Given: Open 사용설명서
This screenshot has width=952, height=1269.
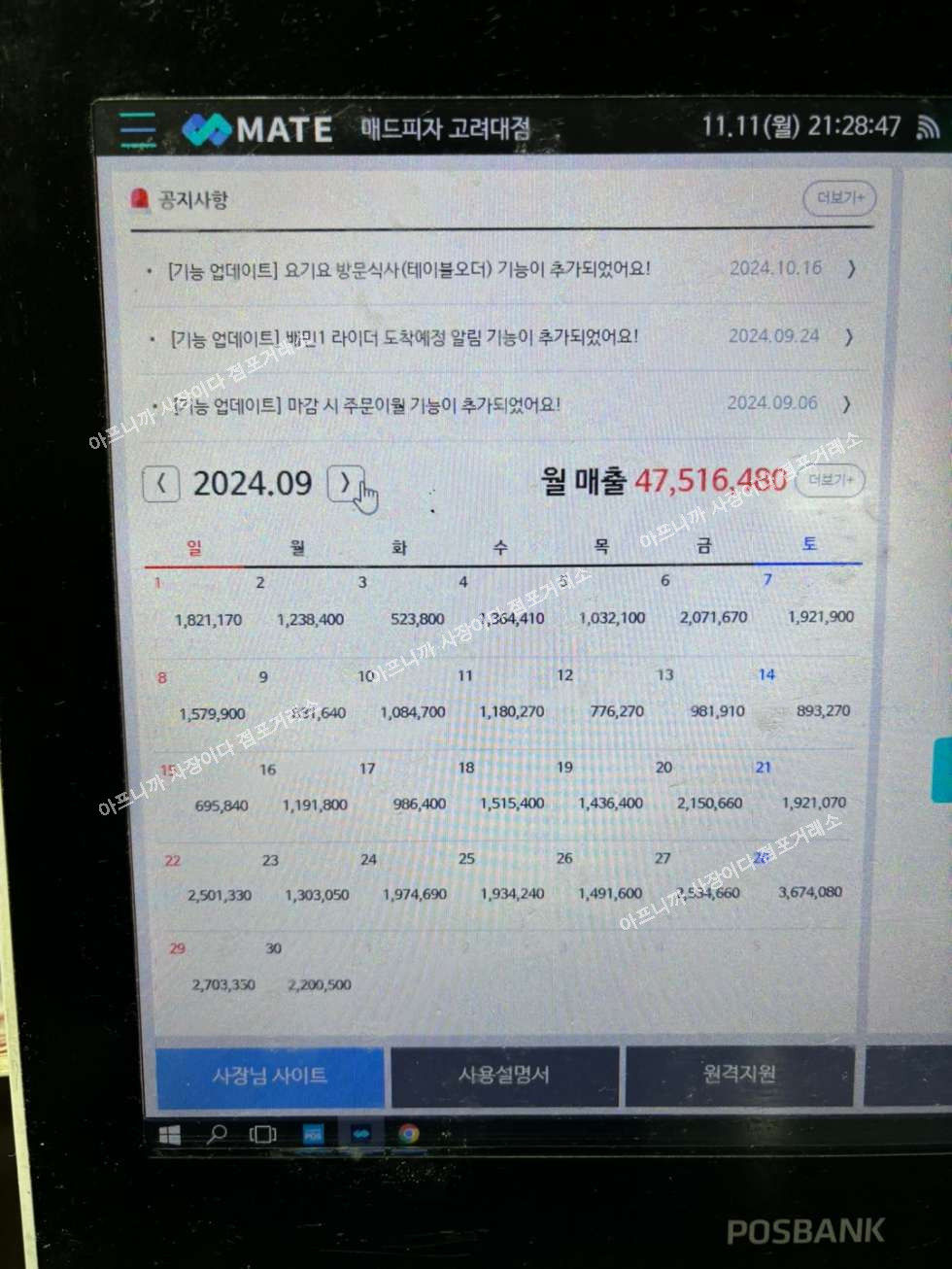Looking at the screenshot, I should (x=504, y=1075).
